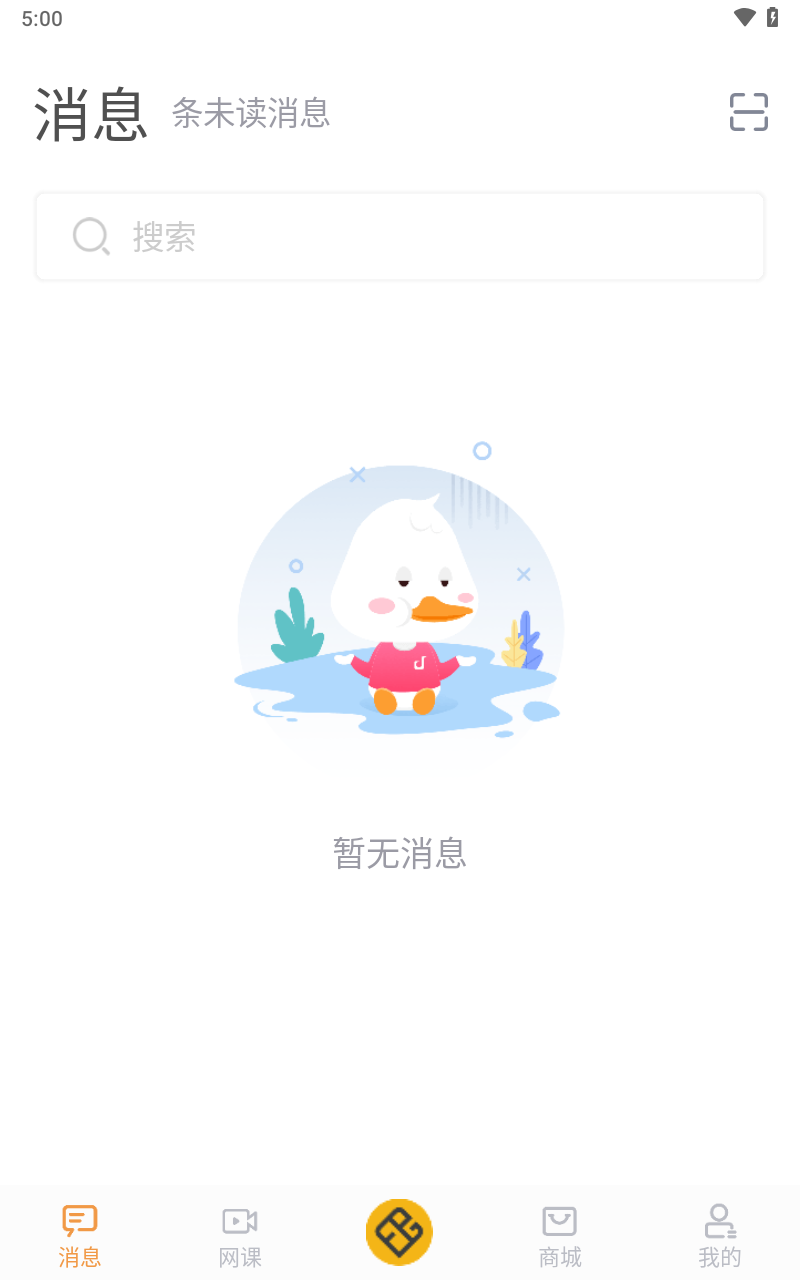Open 商城 via the shopping bag icon
The image size is (800, 1280).
[x=559, y=1220]
